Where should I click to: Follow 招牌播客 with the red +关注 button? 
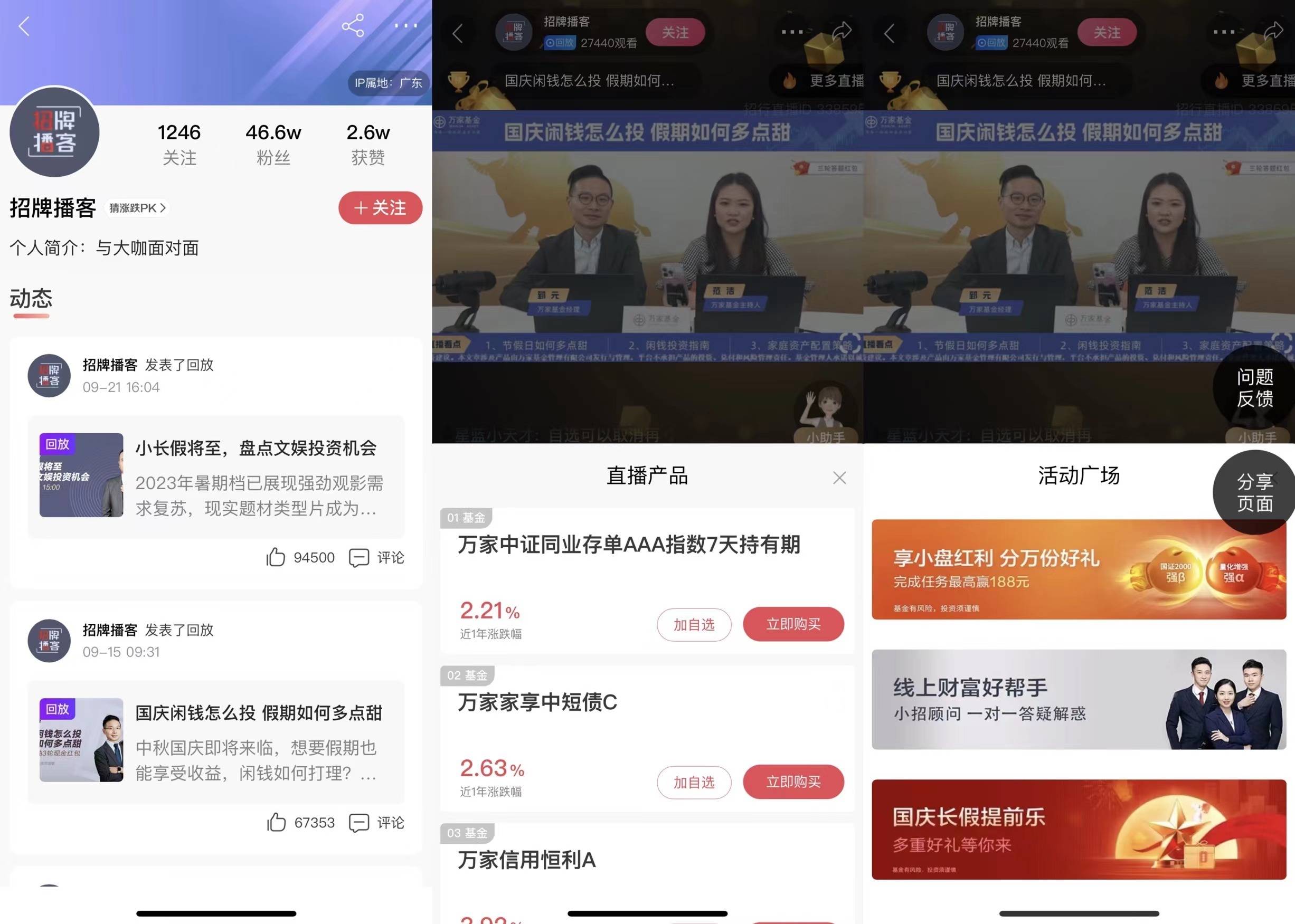coord(380,208)
